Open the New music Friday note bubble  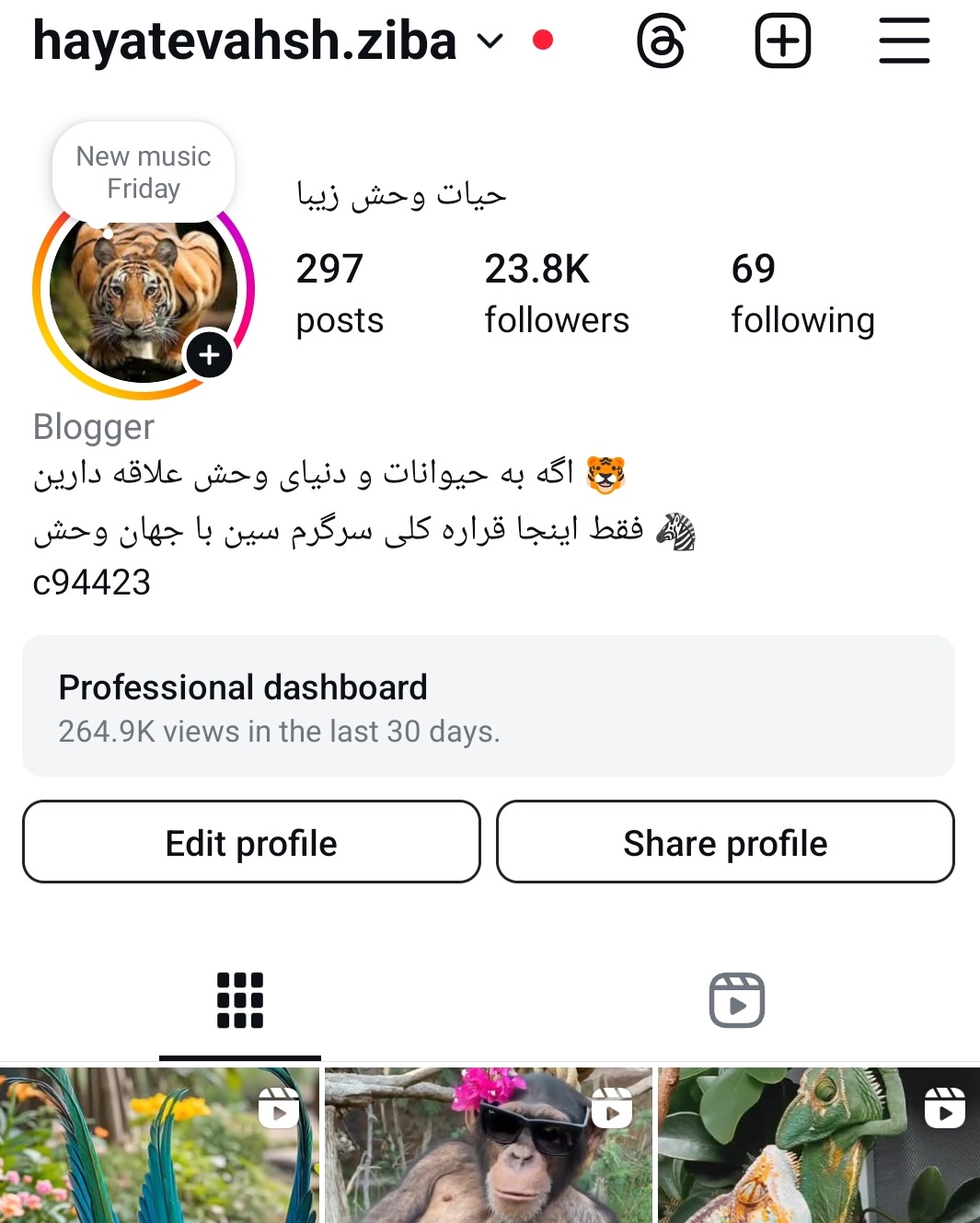click(144, 172)
